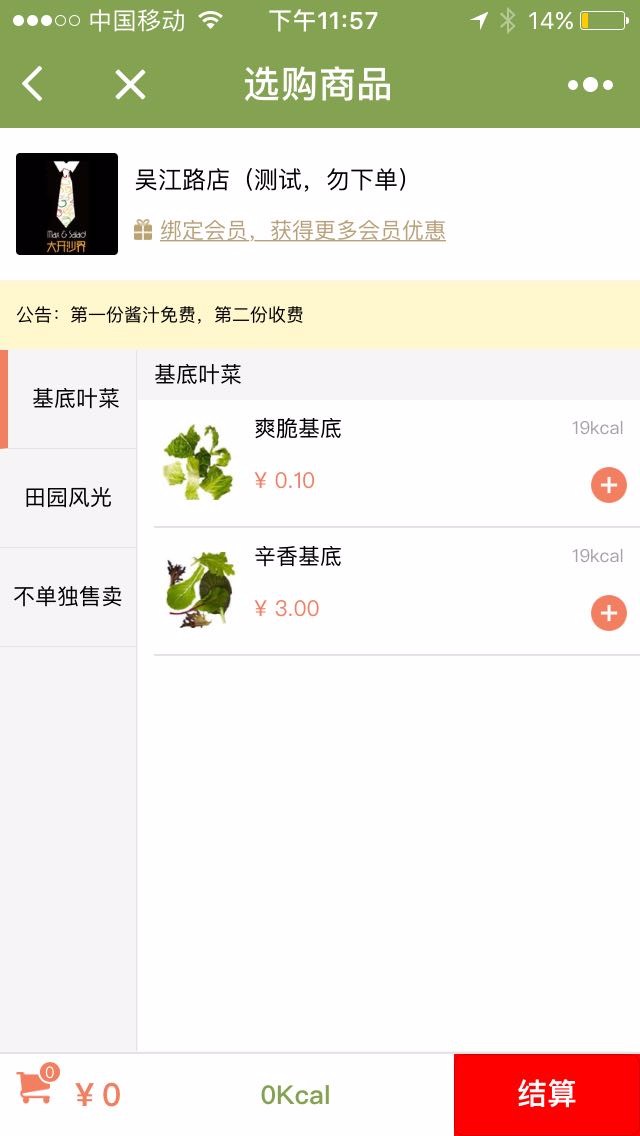Open the 绑定会员 membership binding link
Screen dimensions: 640x1136
(302, 230)
